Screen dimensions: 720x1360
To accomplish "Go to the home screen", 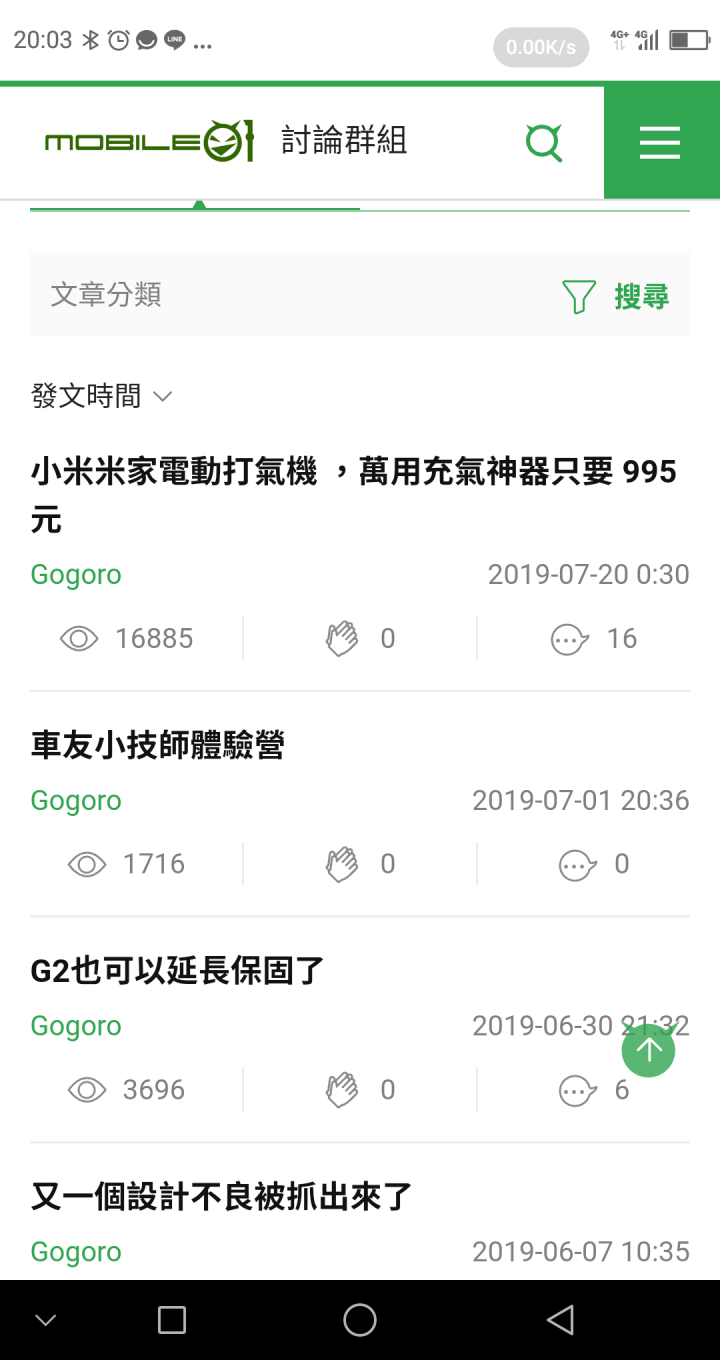I will (x=360, y=1320).
